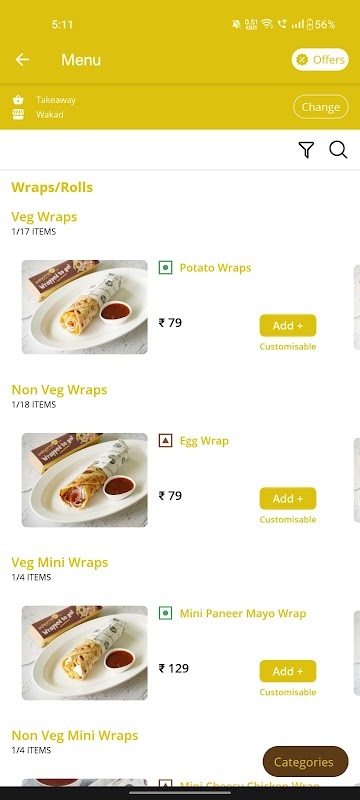This screenshot has height=800, width=360.
Task: Search the menu with magnifier icon
Action: pos(338,150)
